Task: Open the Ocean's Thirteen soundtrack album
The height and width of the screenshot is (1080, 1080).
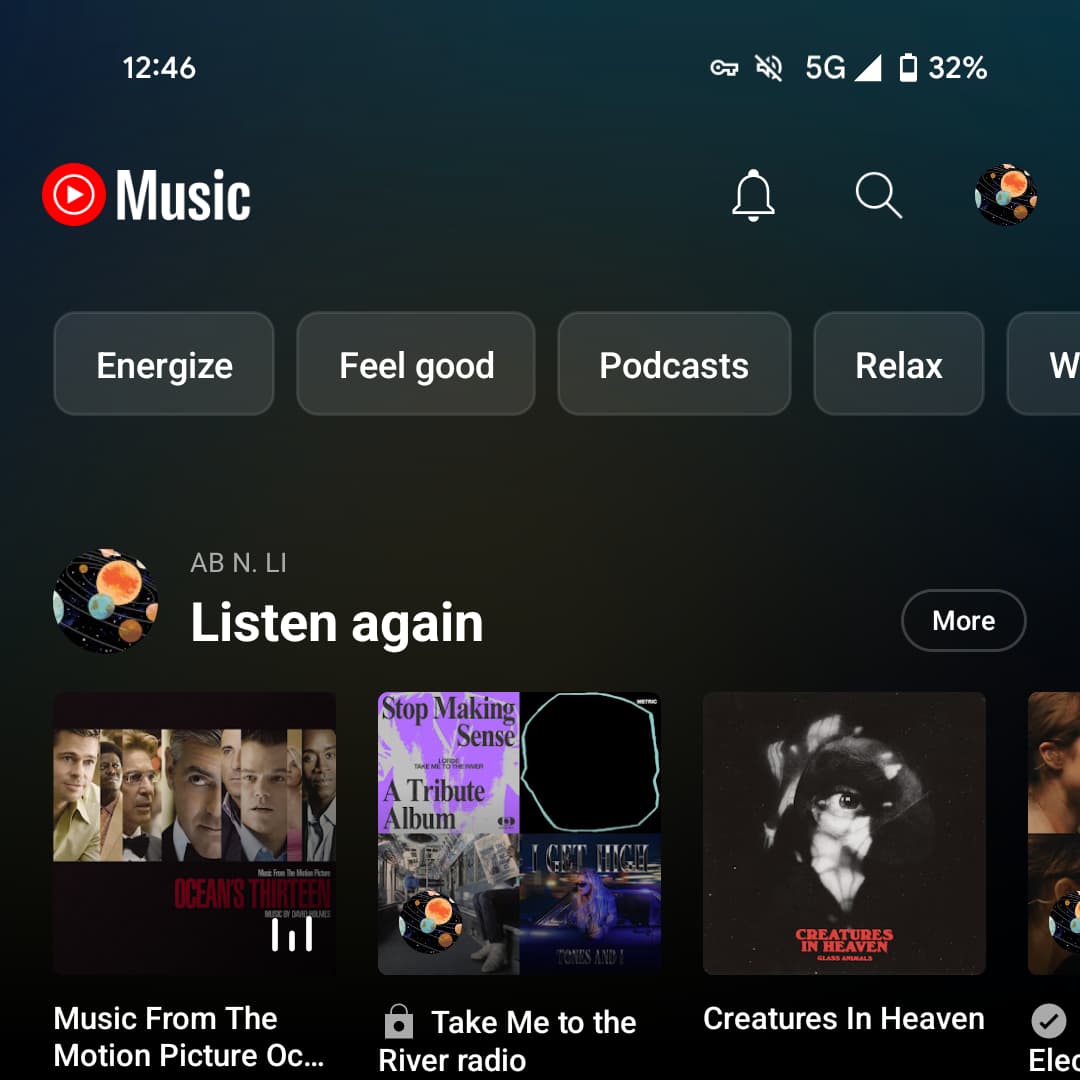Action: pos(195,833)
